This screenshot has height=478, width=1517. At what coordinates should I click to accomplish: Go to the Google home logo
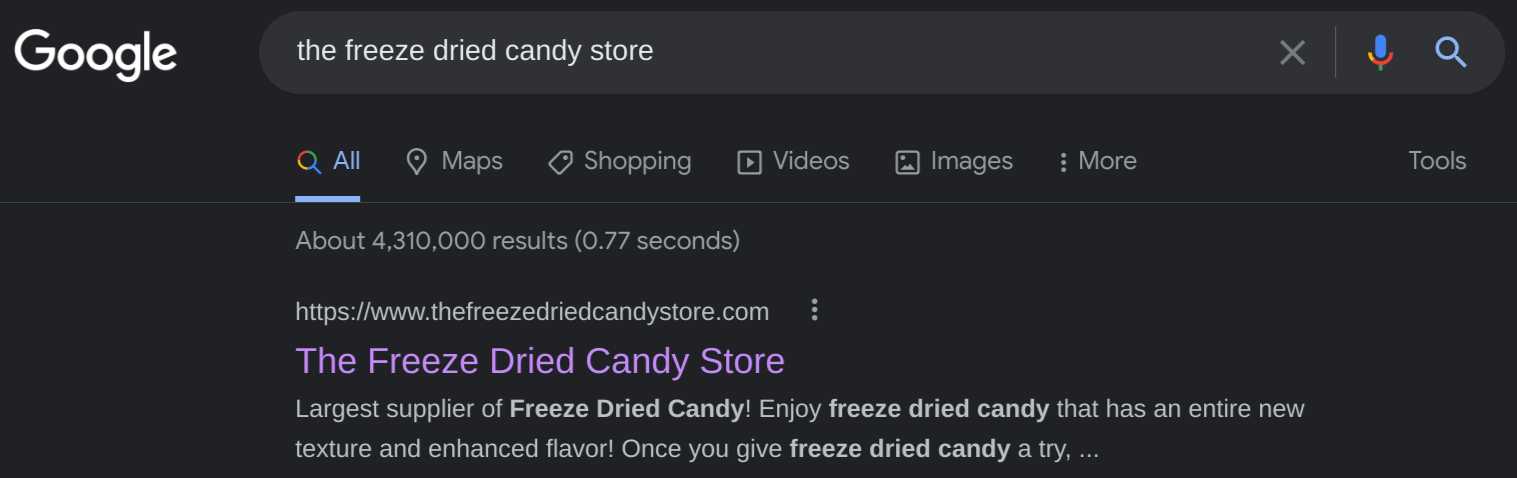point(96,54)
